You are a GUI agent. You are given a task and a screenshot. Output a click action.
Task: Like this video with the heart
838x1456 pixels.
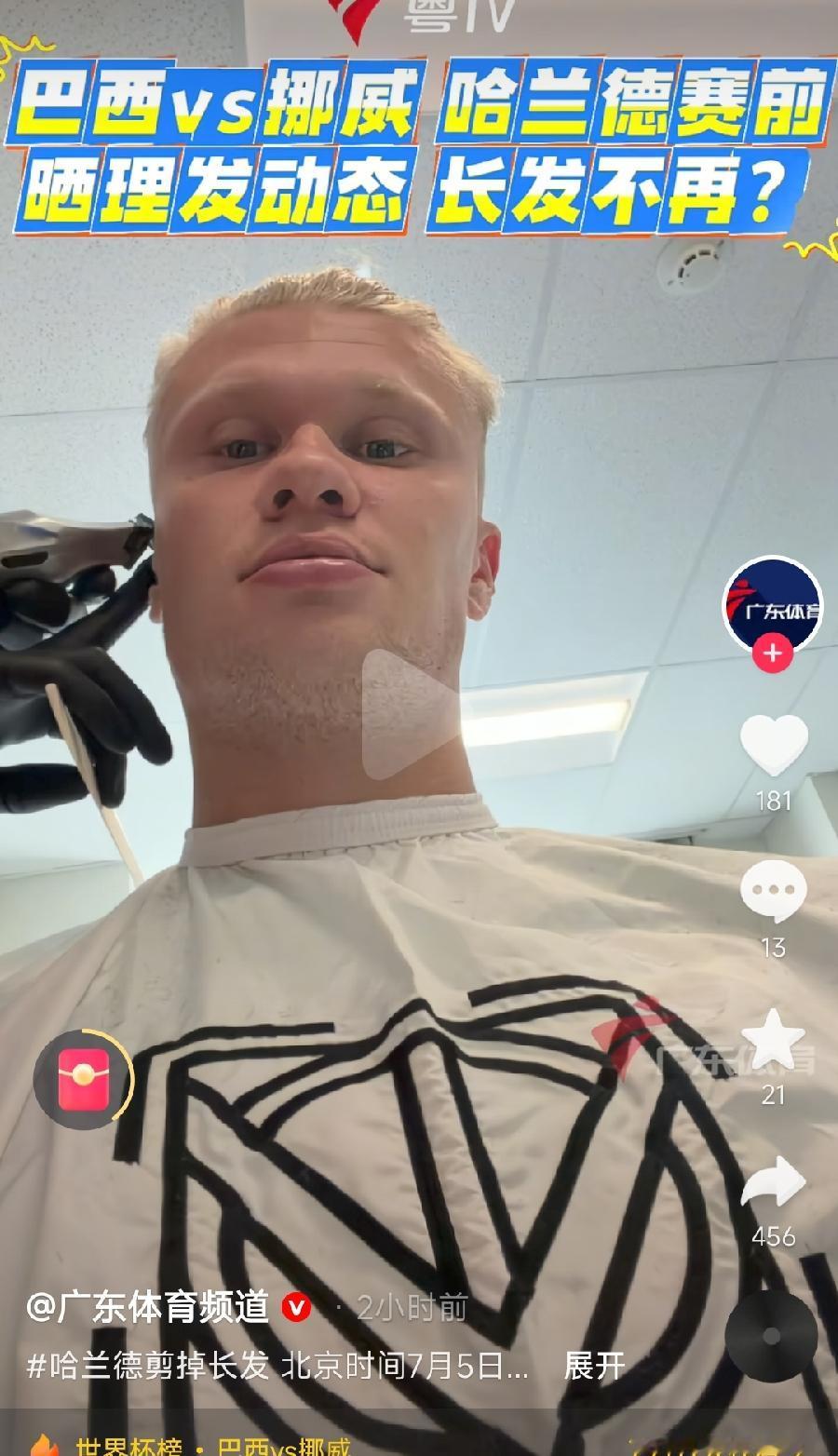774,745
